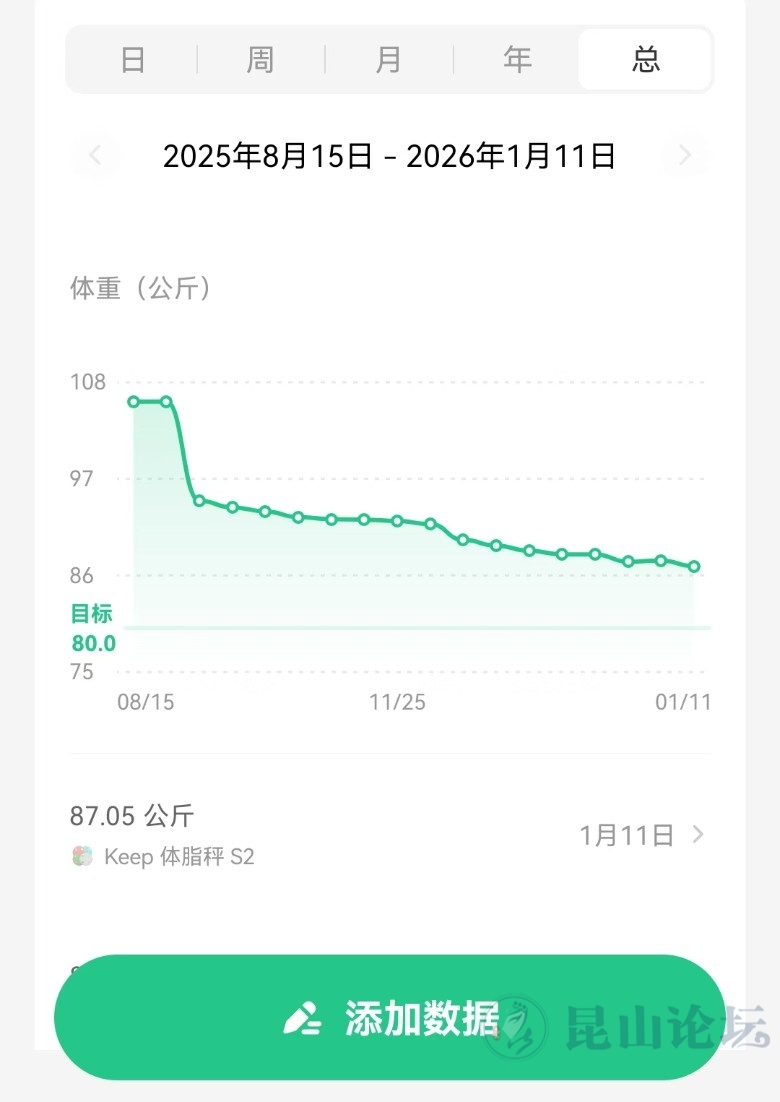Open the 87.05 公斤 record from 1月11日
Viewport: 780px width, 1102px height.
389,835
